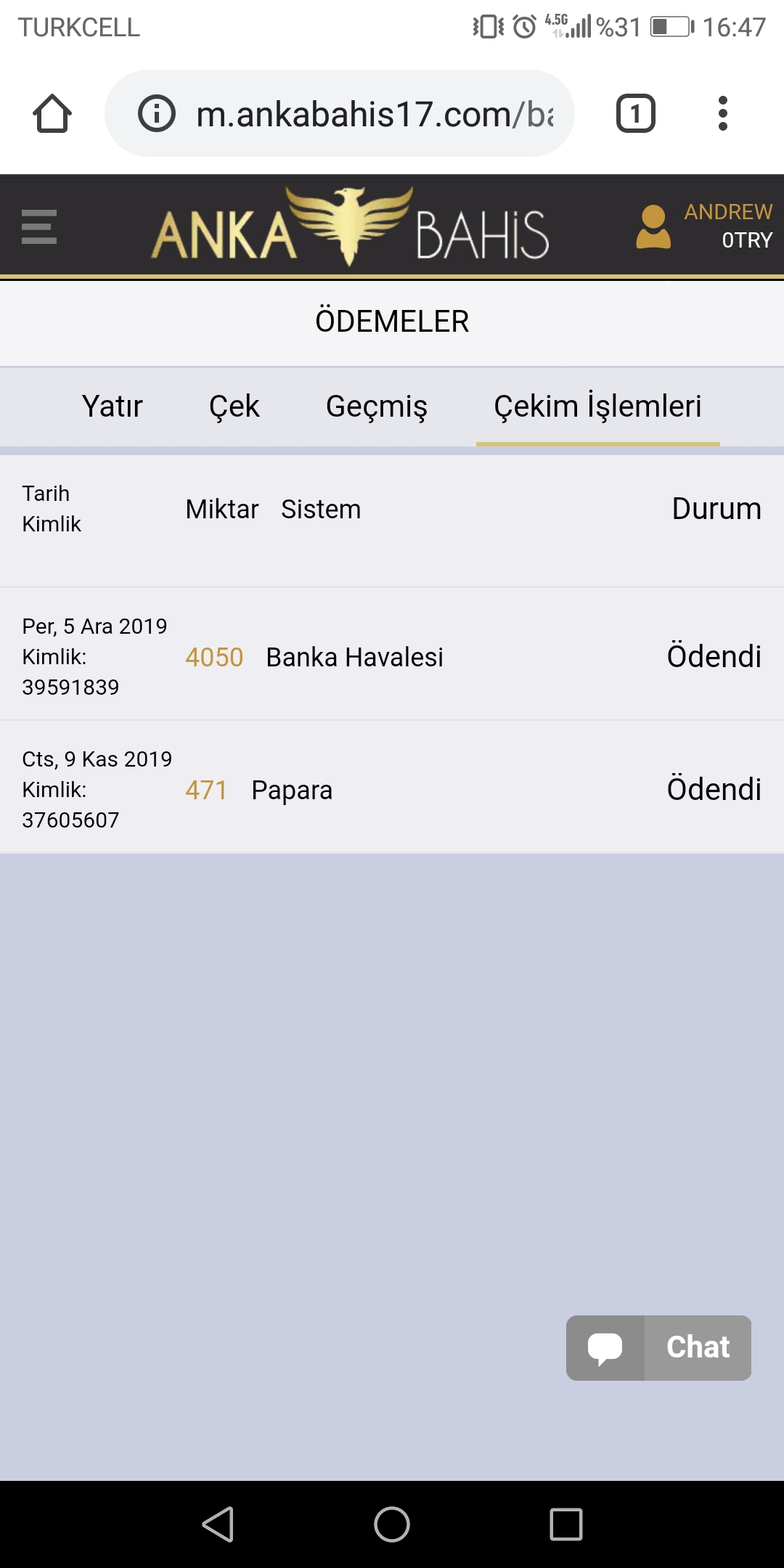Tap the browser address bar URL

pyautogui.click(x=375, y=114)
